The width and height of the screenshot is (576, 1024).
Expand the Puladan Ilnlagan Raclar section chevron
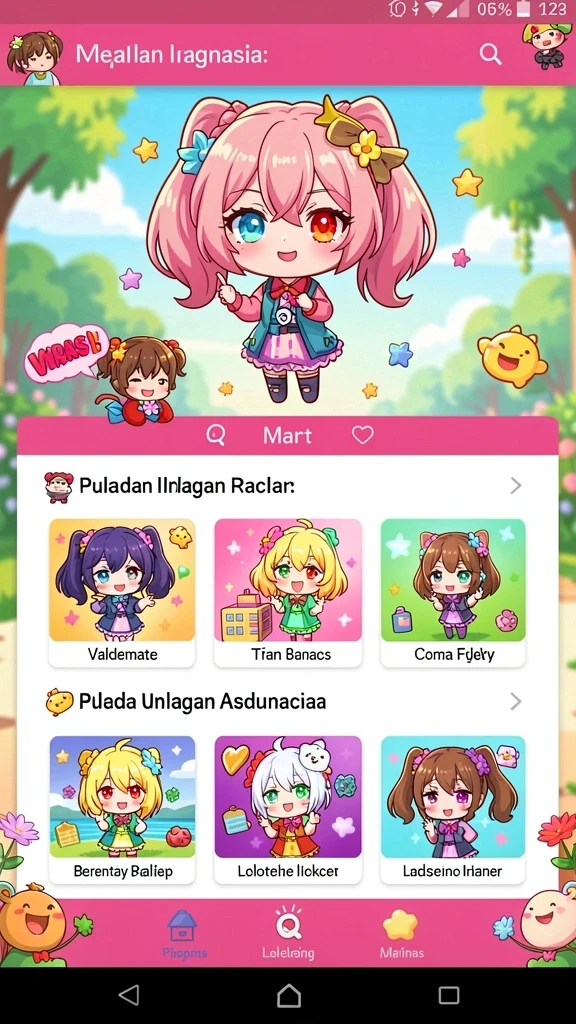point(515,485)
